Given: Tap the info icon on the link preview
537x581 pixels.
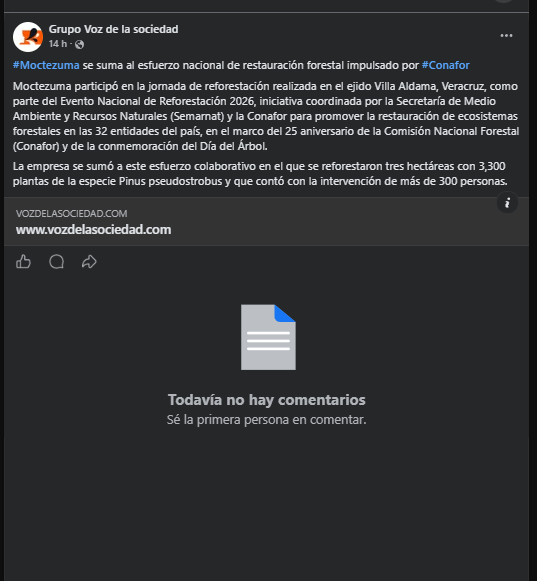Looking at the screenshot, I should point(507,203).
